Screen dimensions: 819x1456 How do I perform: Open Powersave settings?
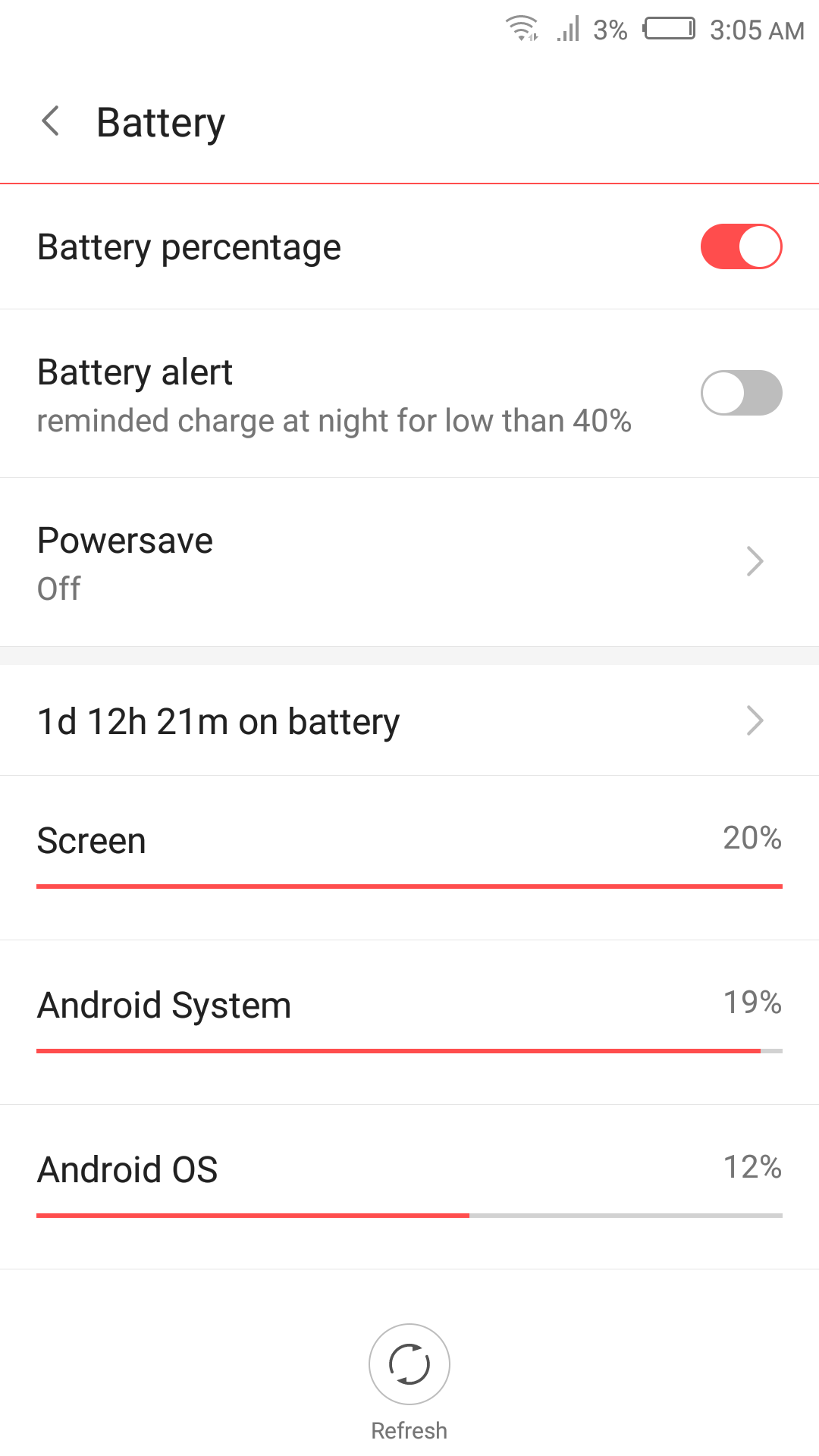tap(409, 562)
